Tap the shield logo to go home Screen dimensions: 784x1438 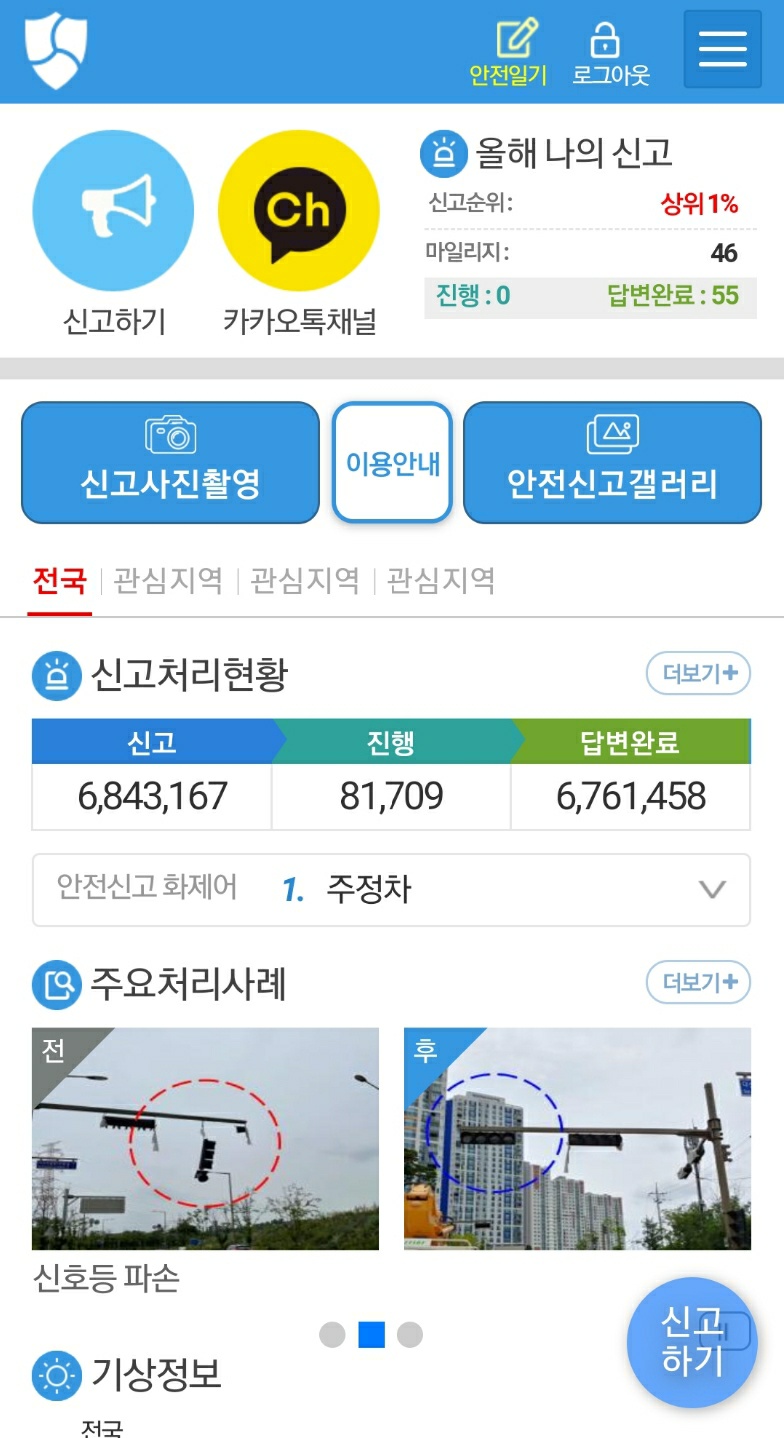(56, 50)
